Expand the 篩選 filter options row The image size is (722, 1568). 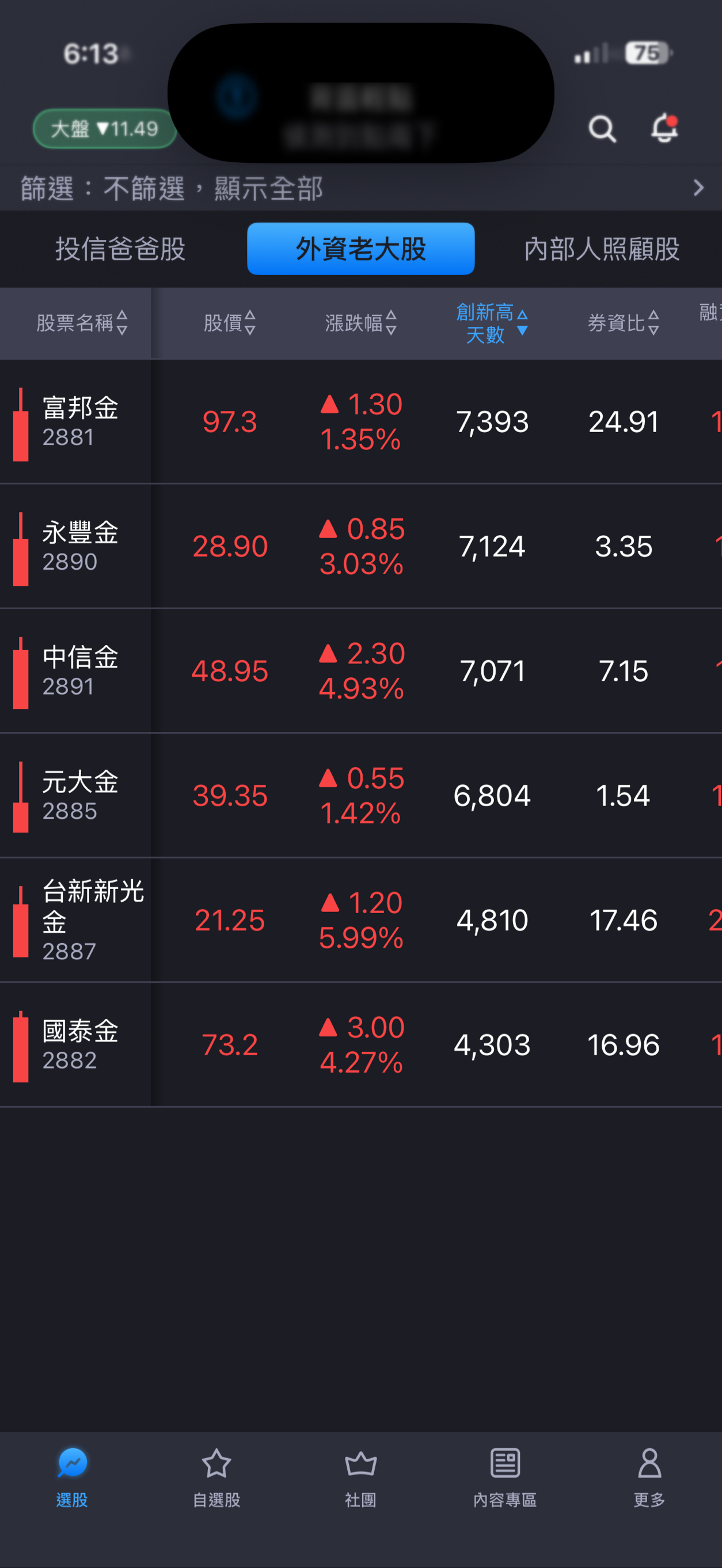(x=360, y=188)
